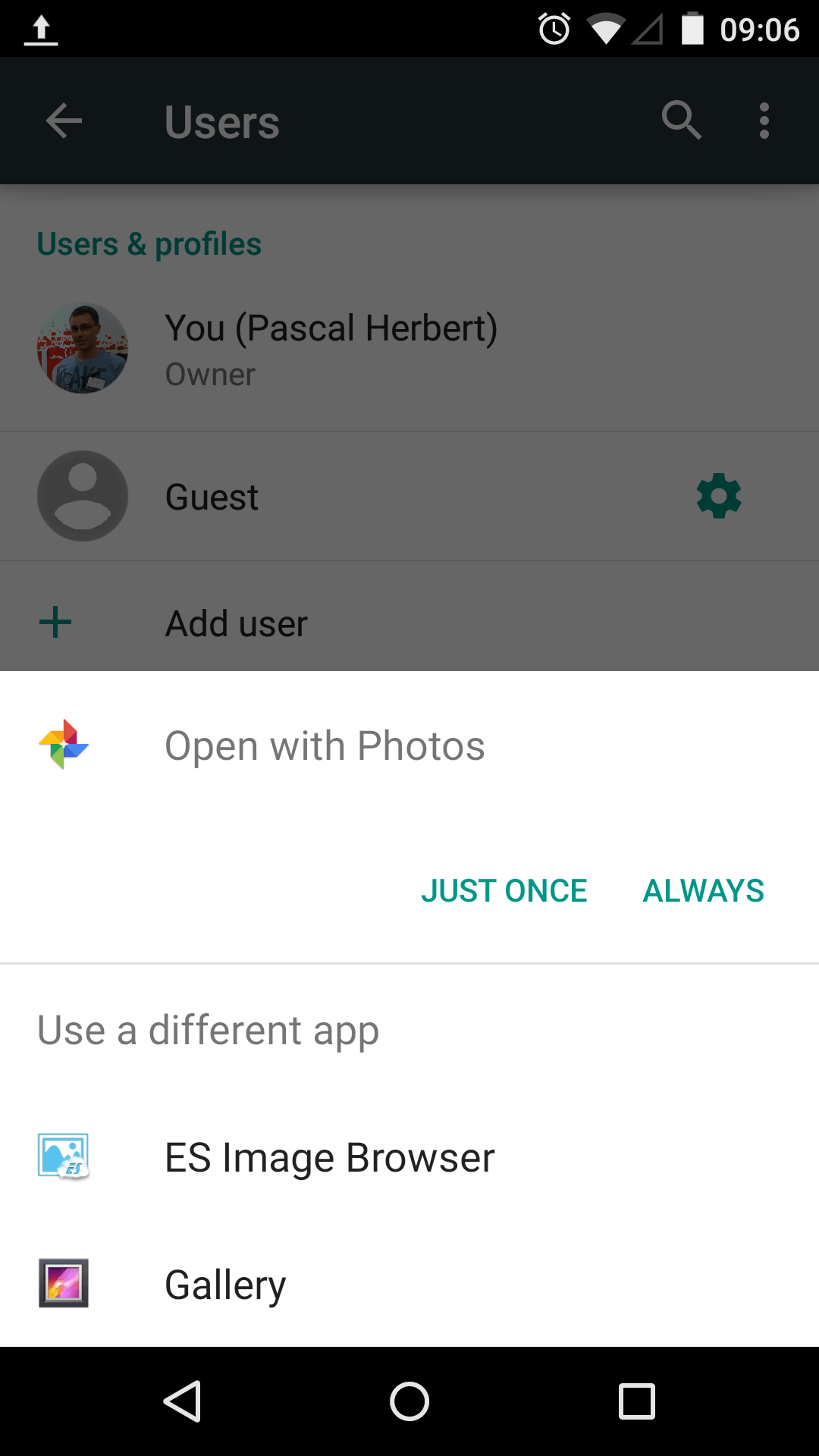Show recent apps
819x1456 pixels.
tap(636, 1401)
